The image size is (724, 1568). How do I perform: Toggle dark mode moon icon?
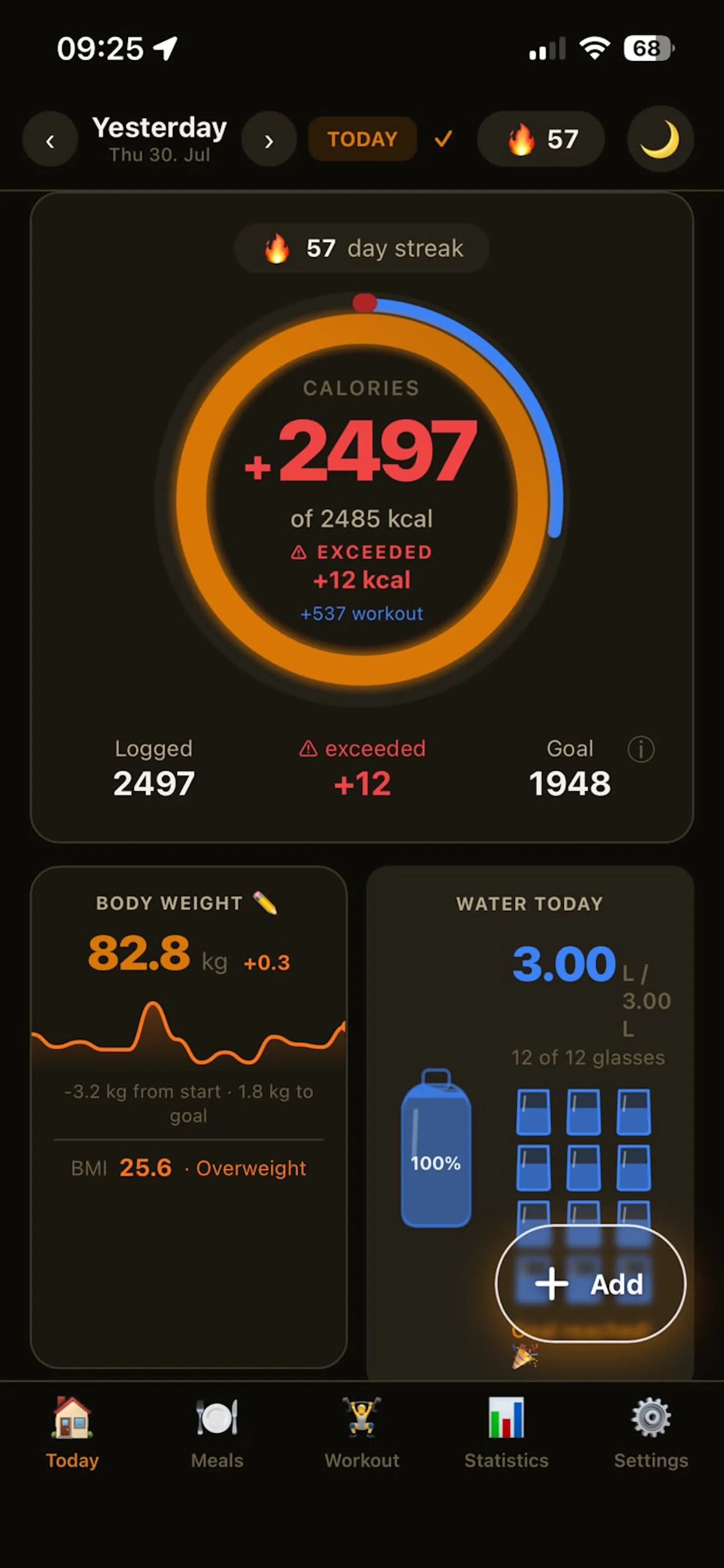(x=660, y=139)
